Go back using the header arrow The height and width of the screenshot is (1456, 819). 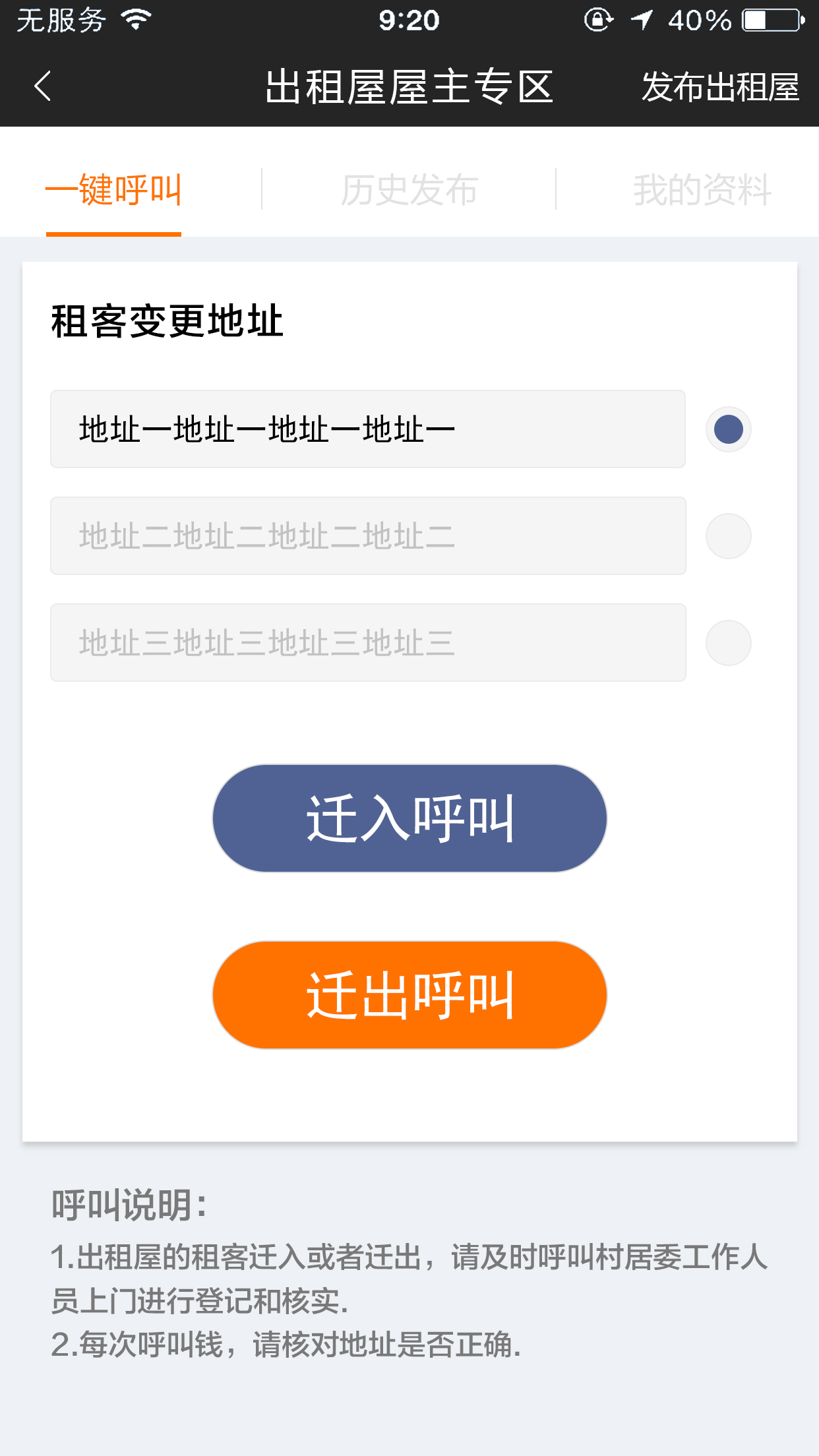tap(43, 86)
